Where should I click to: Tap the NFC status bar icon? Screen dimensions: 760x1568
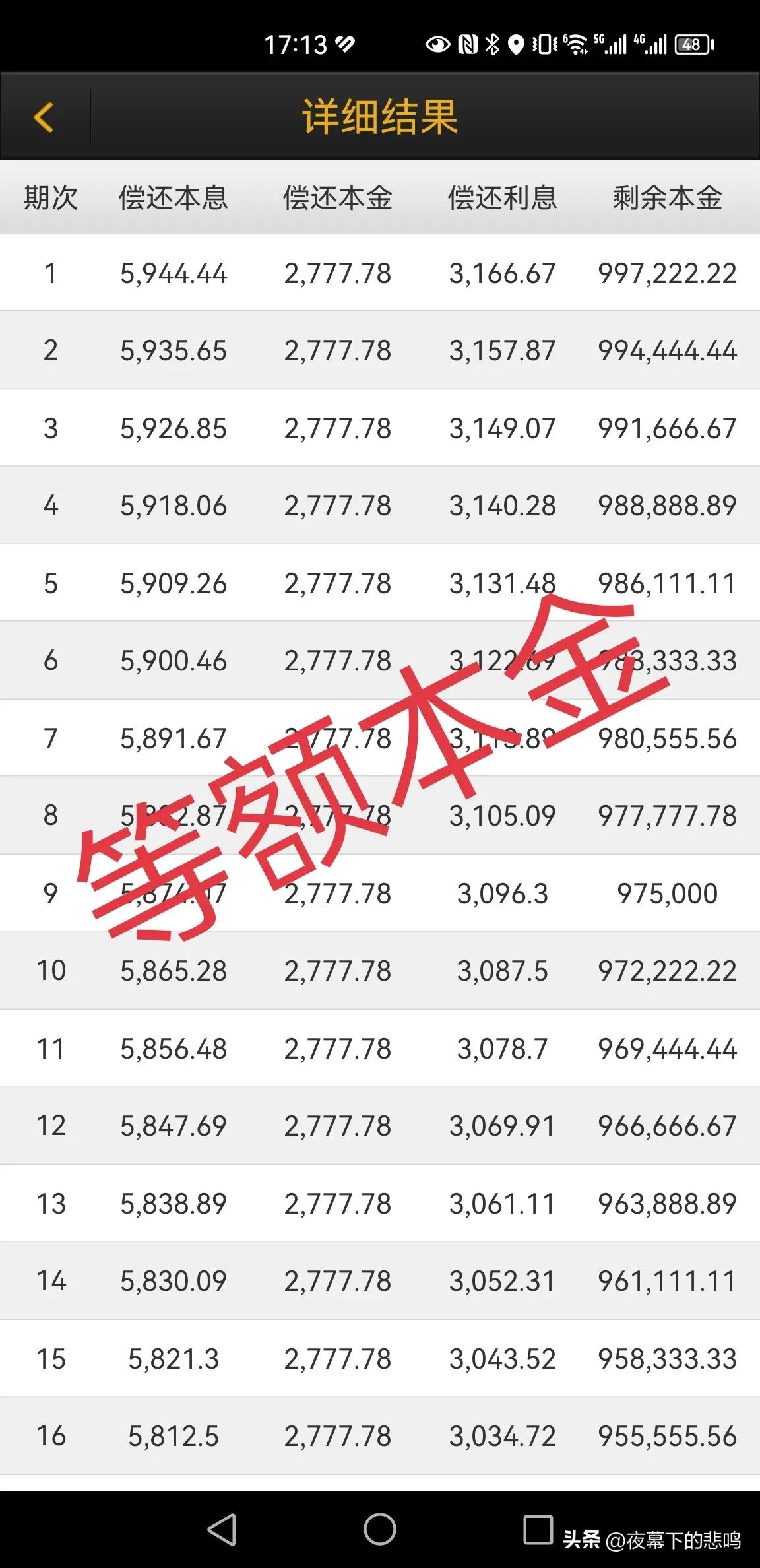coord(468,44)
